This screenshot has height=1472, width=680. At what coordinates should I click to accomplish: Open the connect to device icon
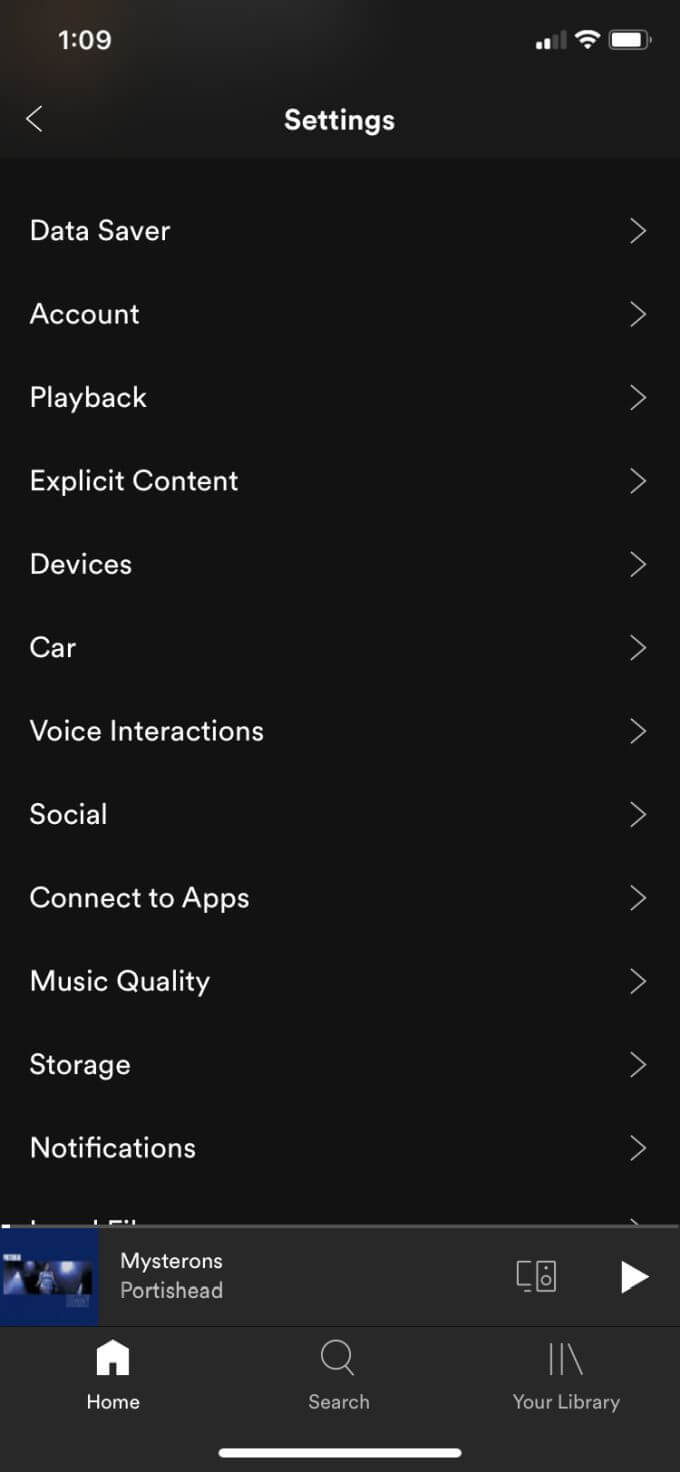click(536, 1277)
